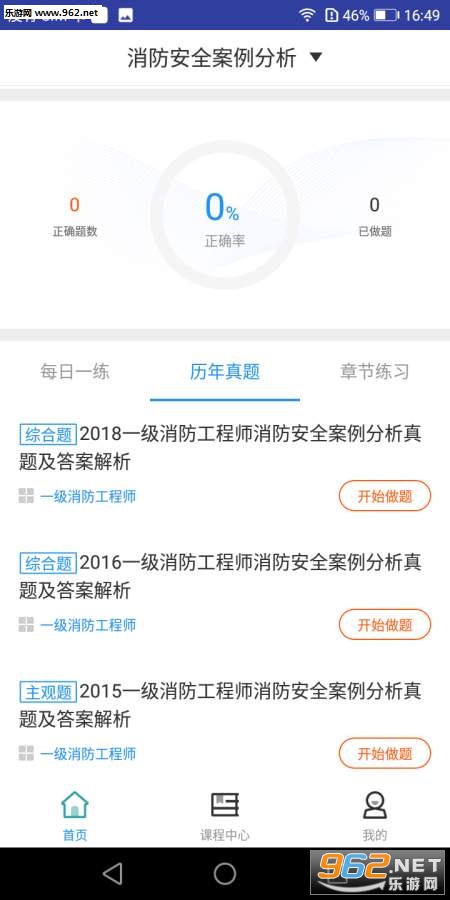The height and width of the screenshot is (900, 450).
Task: Start the 2018 paper with 开始做题
Action: tap(385, 496)
